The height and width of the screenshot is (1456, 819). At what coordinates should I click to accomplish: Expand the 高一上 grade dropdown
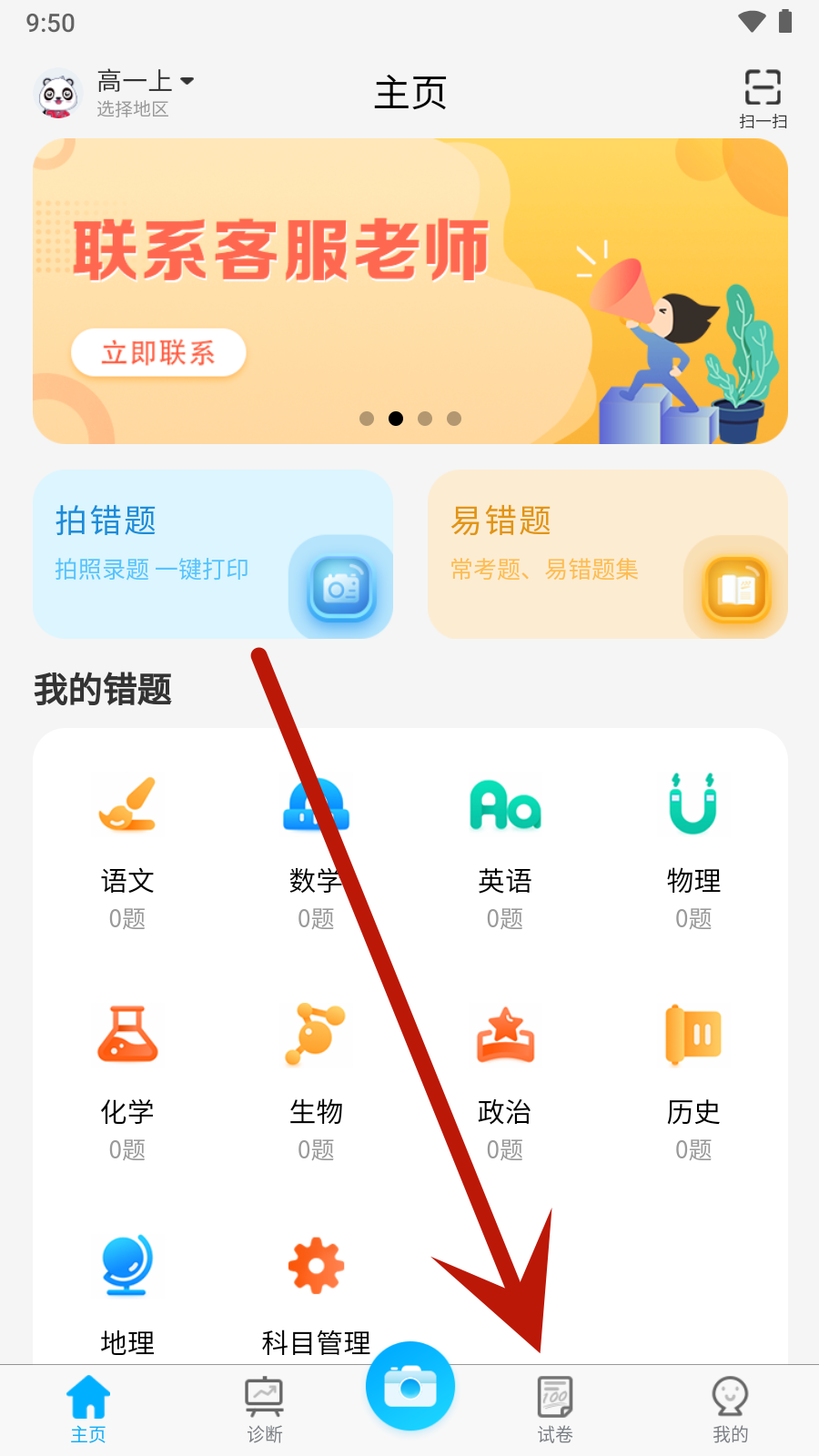click(146, 82)
